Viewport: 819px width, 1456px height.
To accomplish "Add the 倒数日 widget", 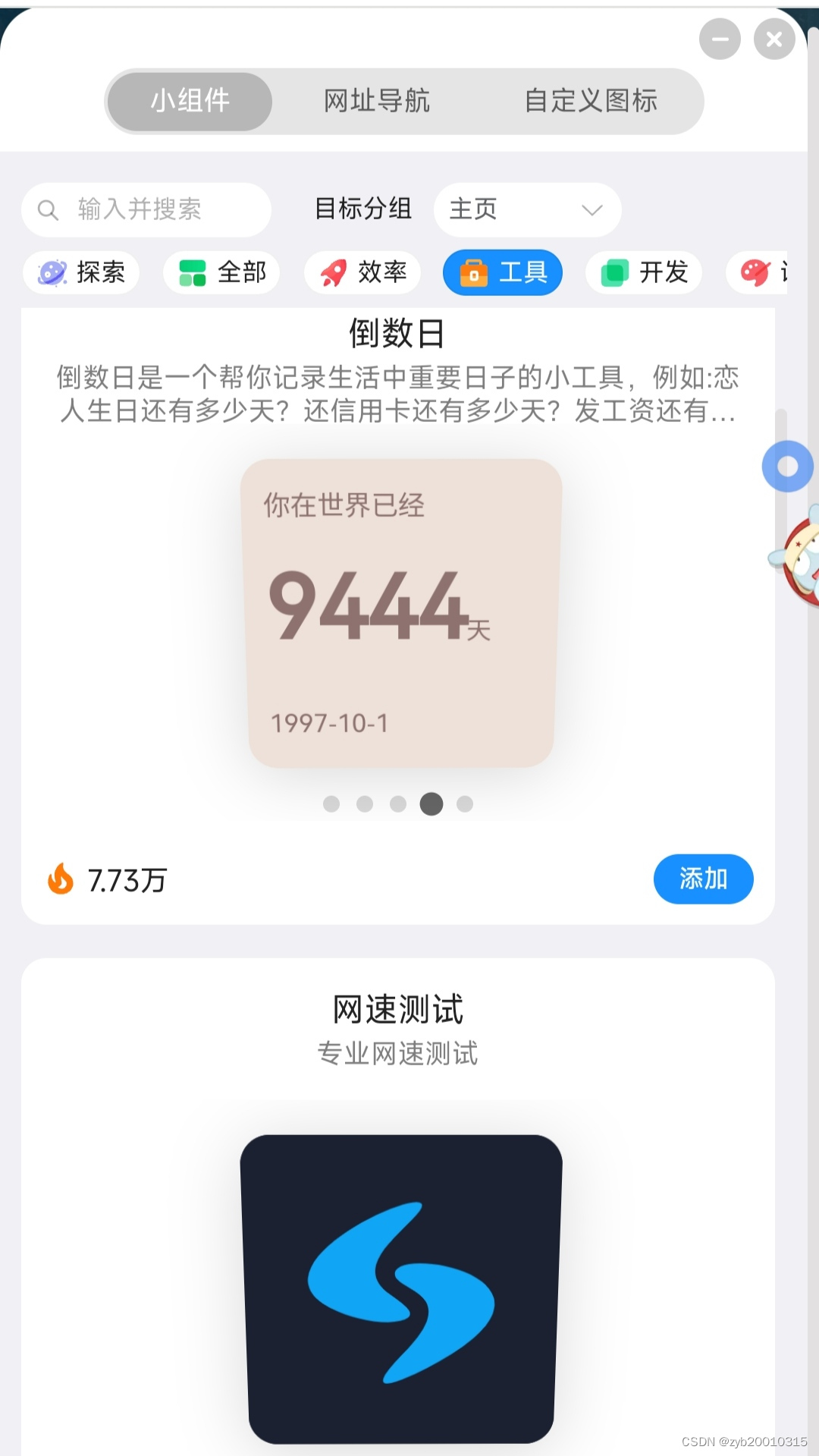I will coord(703,879).
